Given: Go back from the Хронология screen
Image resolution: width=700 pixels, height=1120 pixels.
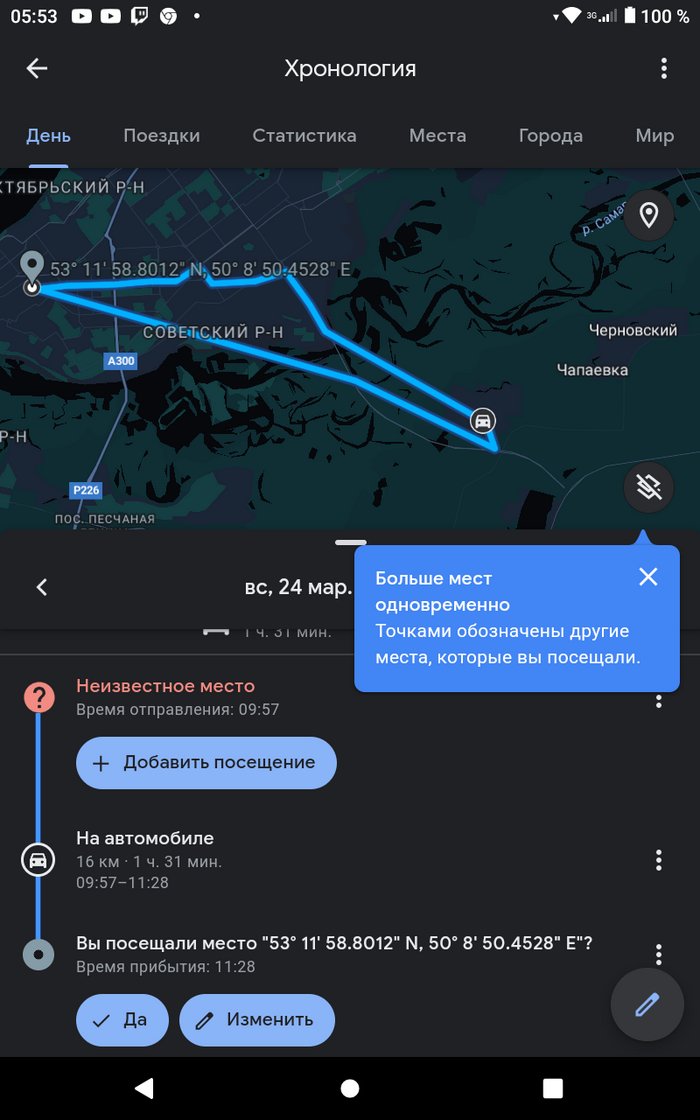Looking at the screenshot, I should [x=37, y=68].
